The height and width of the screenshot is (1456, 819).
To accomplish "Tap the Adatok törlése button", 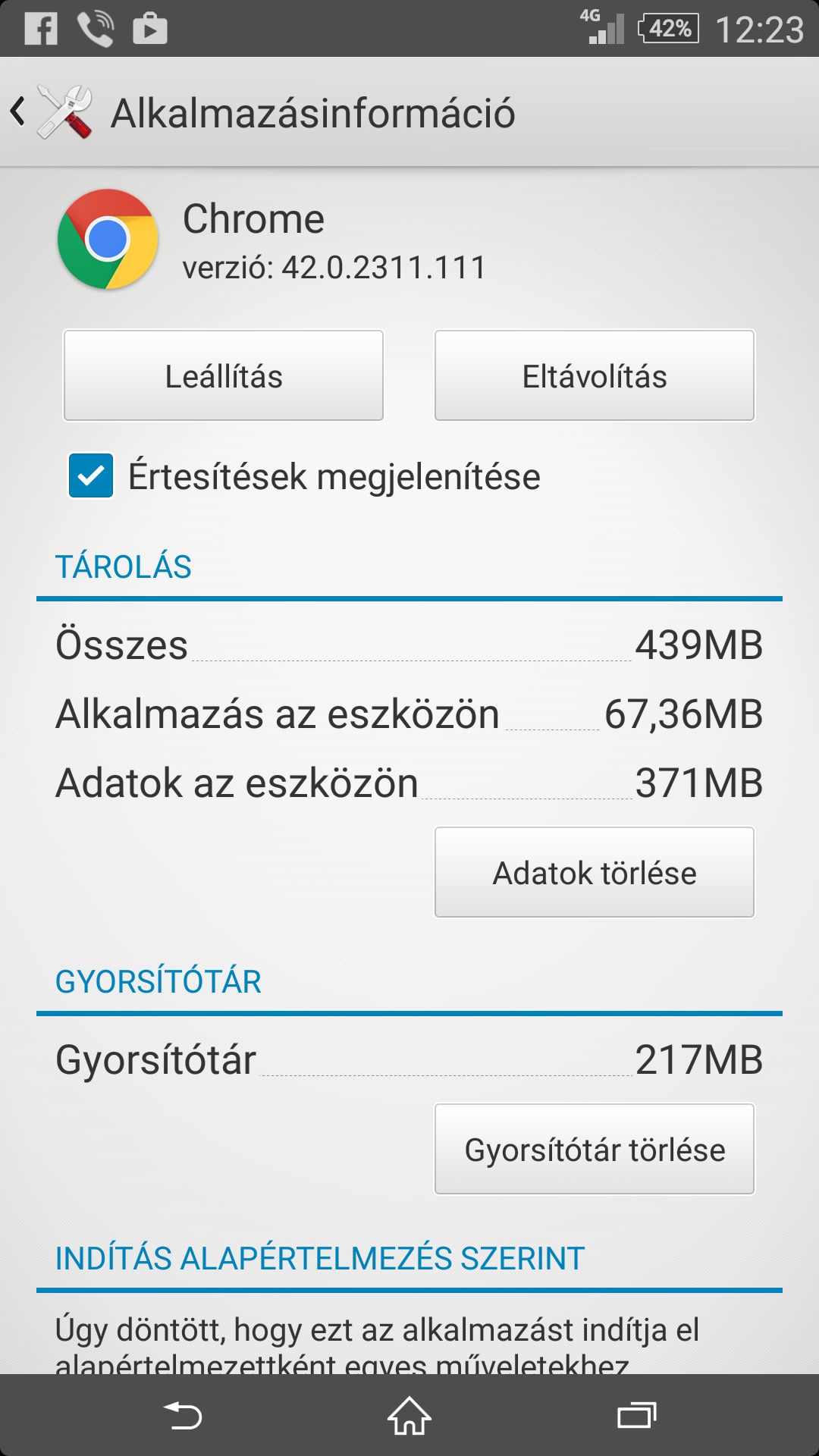I will (x=595, y=872).
